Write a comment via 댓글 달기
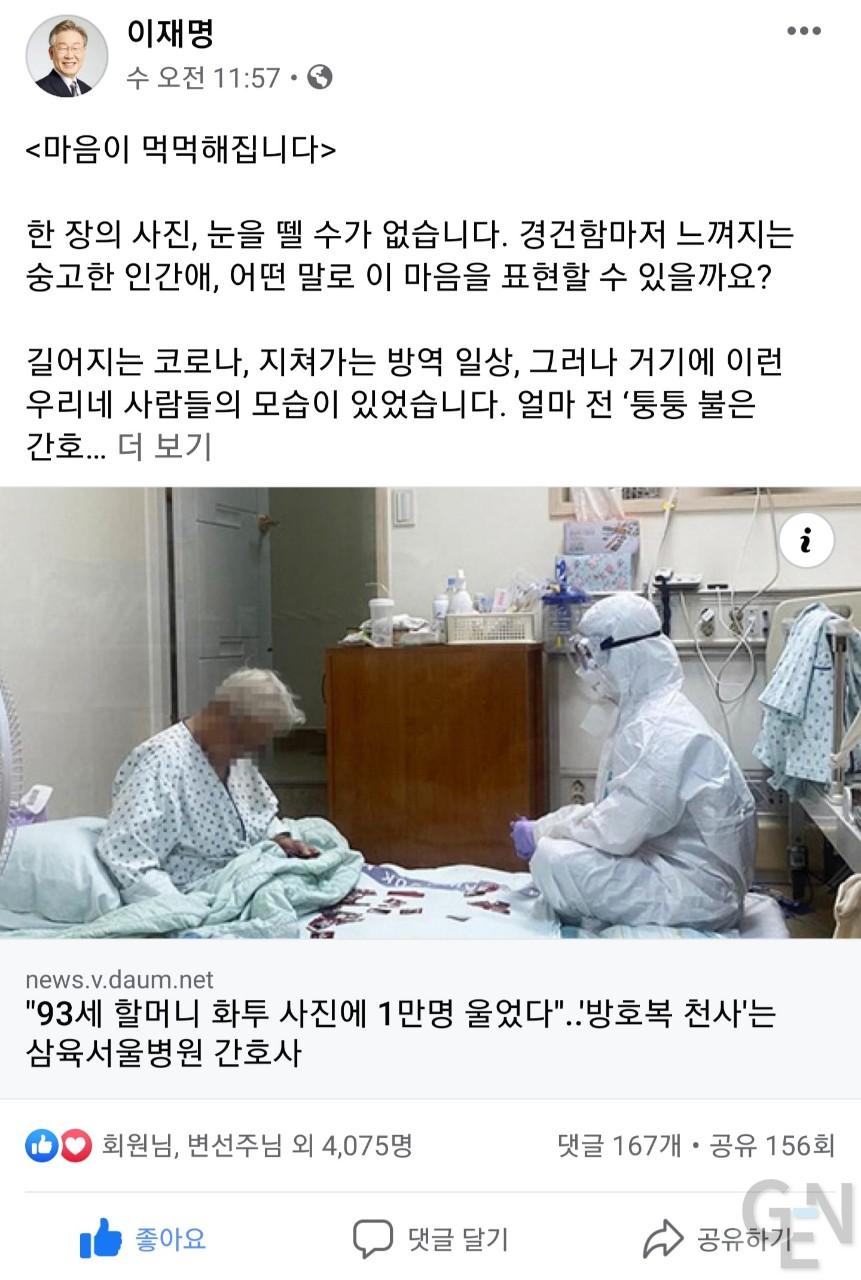Screen dimensions: 861x1280 pyautogui.click(x=431, y=1240)
